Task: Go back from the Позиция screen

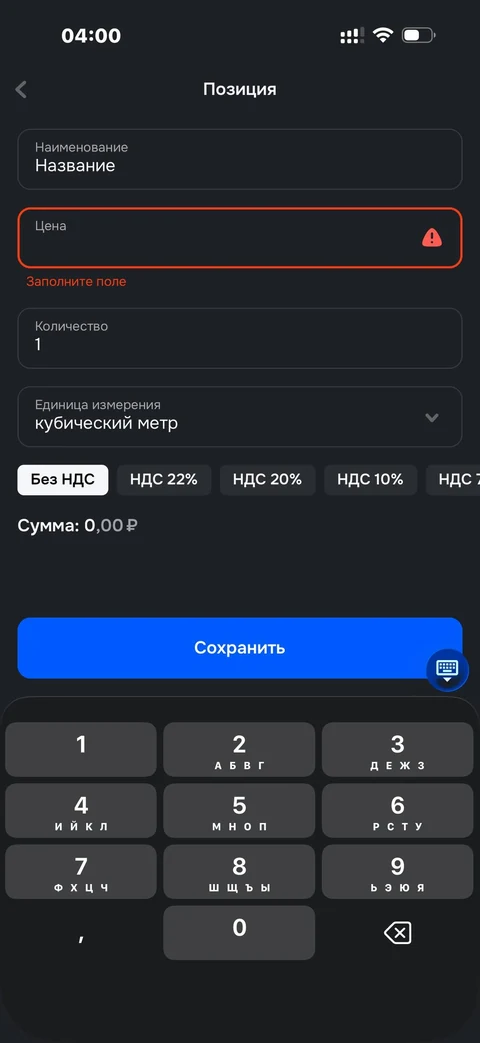Action: [21, 89]
